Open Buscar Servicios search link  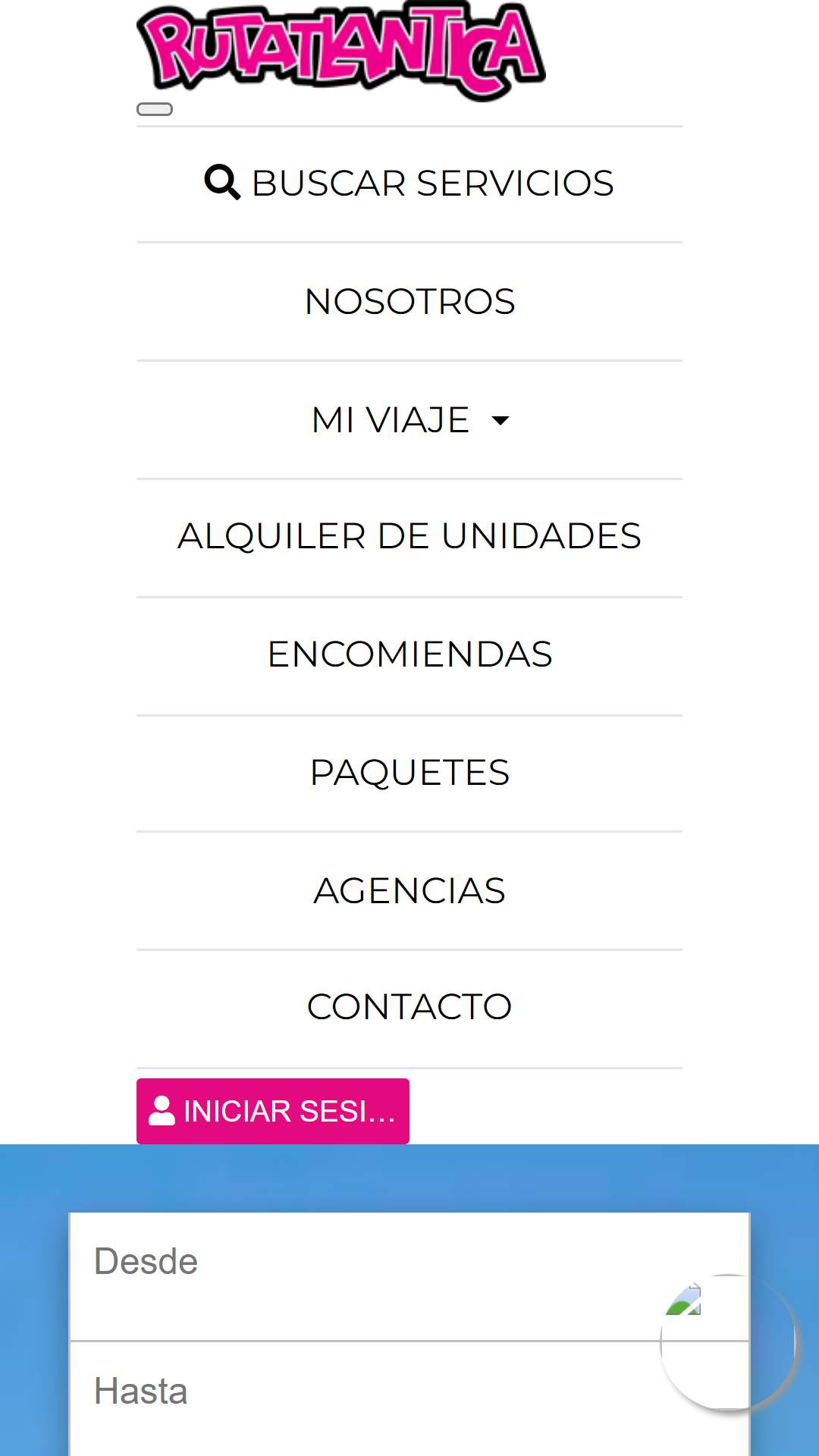point(409,184)
